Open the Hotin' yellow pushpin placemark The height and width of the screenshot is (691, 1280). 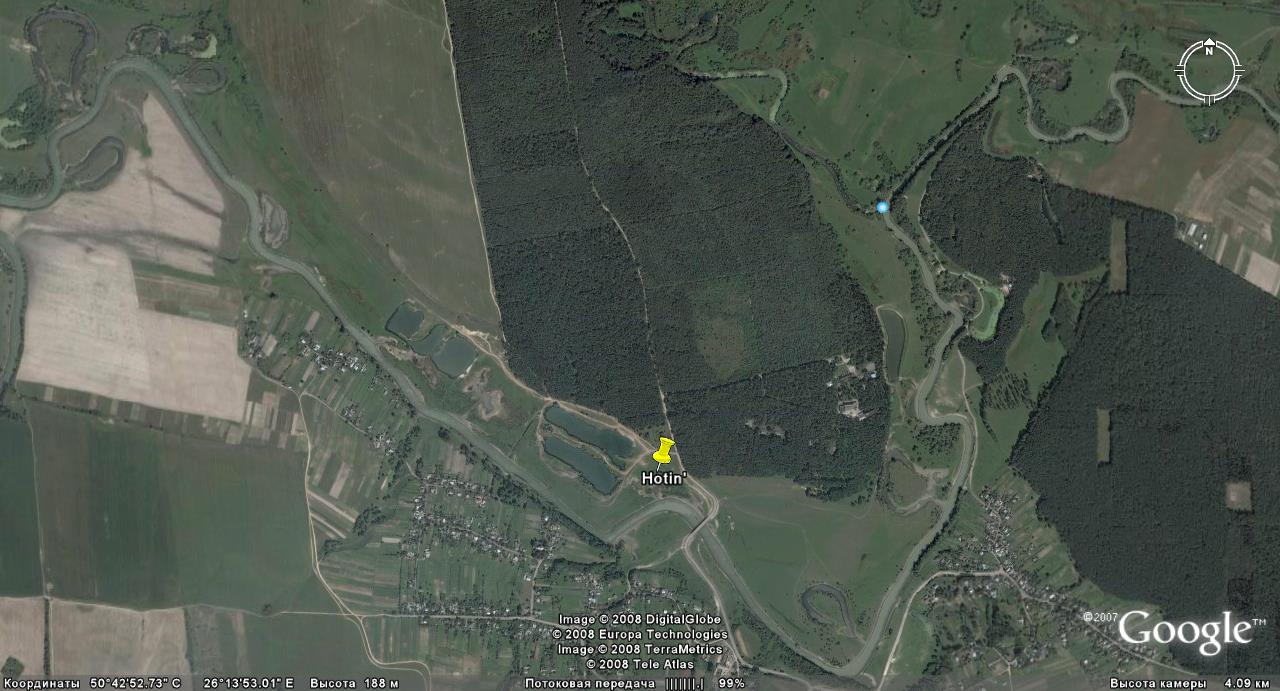pyautogui.click(x=663, y=451)
